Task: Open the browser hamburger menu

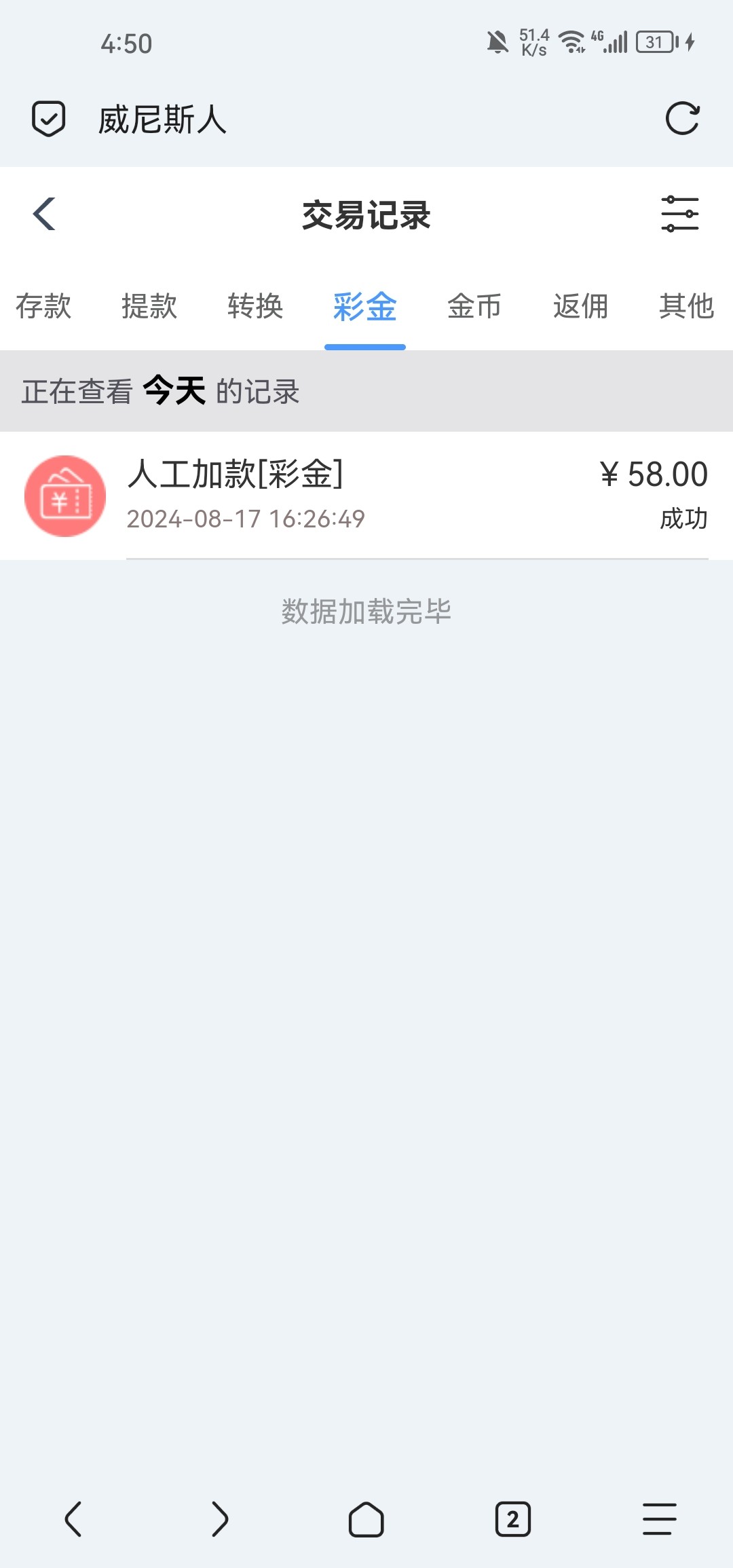Action: coord(660,1519)
